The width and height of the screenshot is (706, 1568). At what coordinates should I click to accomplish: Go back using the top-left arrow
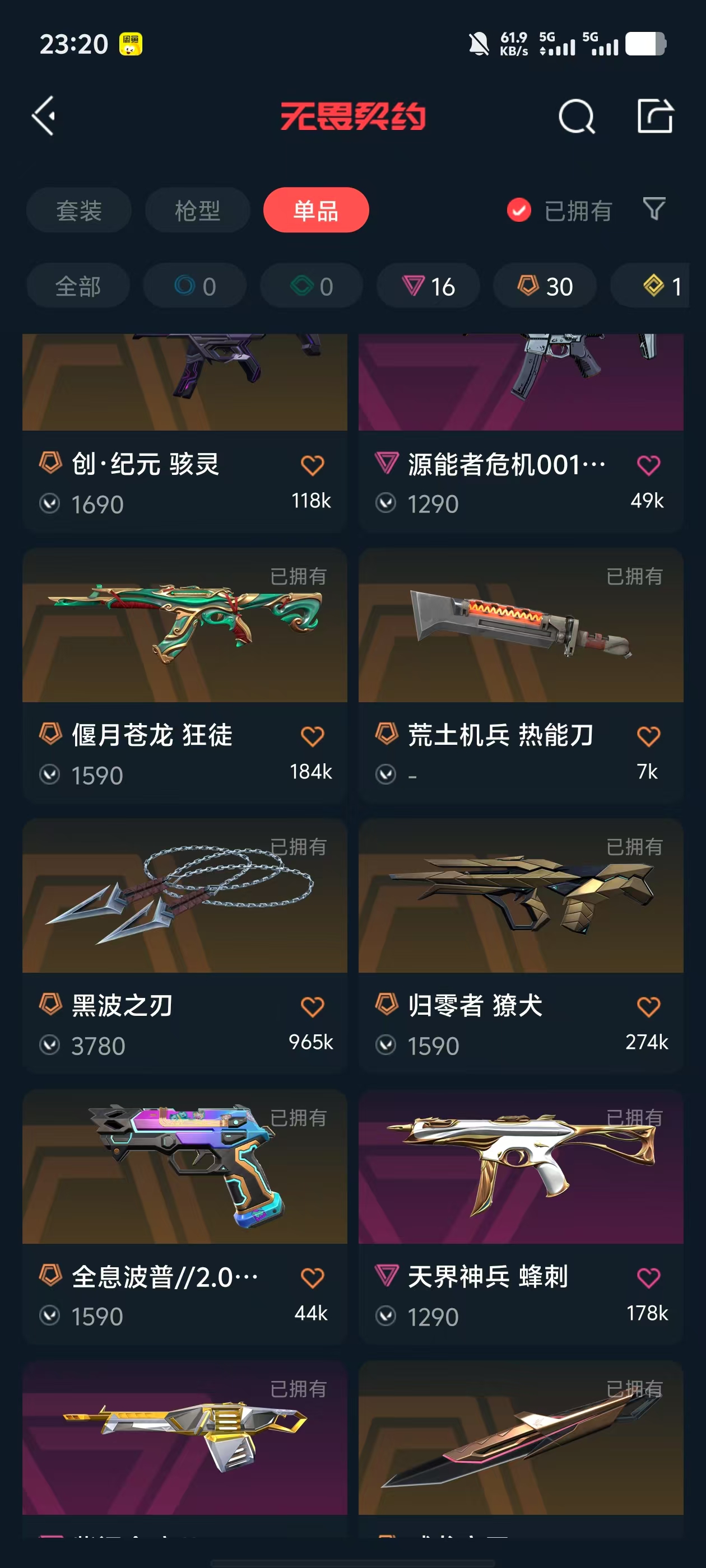tap(44, 116)
